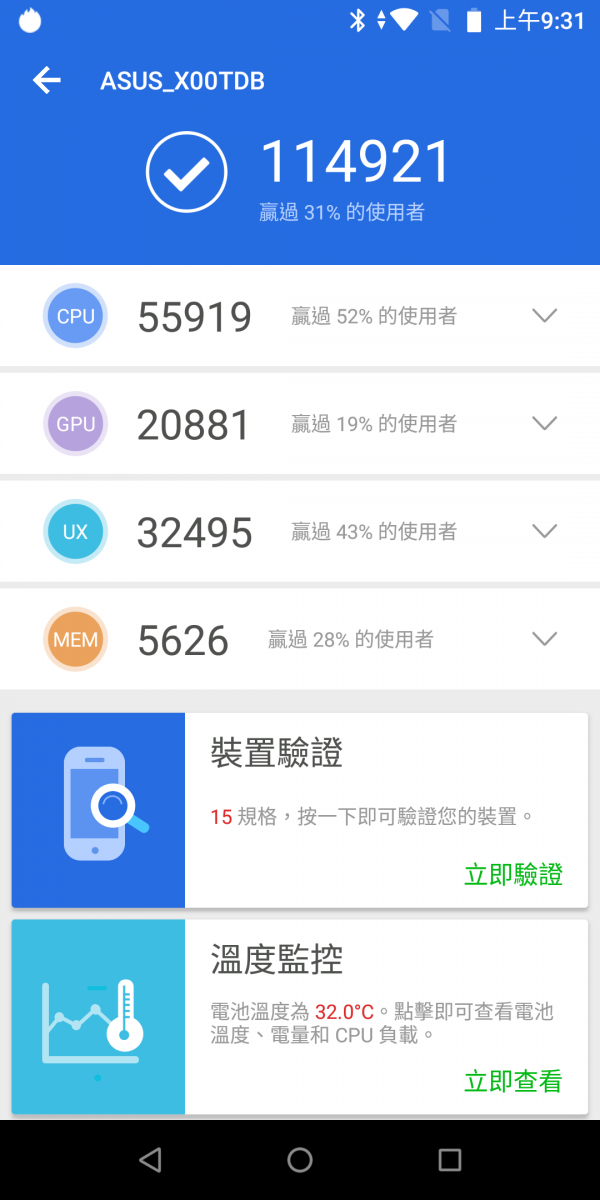Image resolution: width=600 pixels, height=1200 pixels.
Task: Tap the system home button
Action: 300,1160
